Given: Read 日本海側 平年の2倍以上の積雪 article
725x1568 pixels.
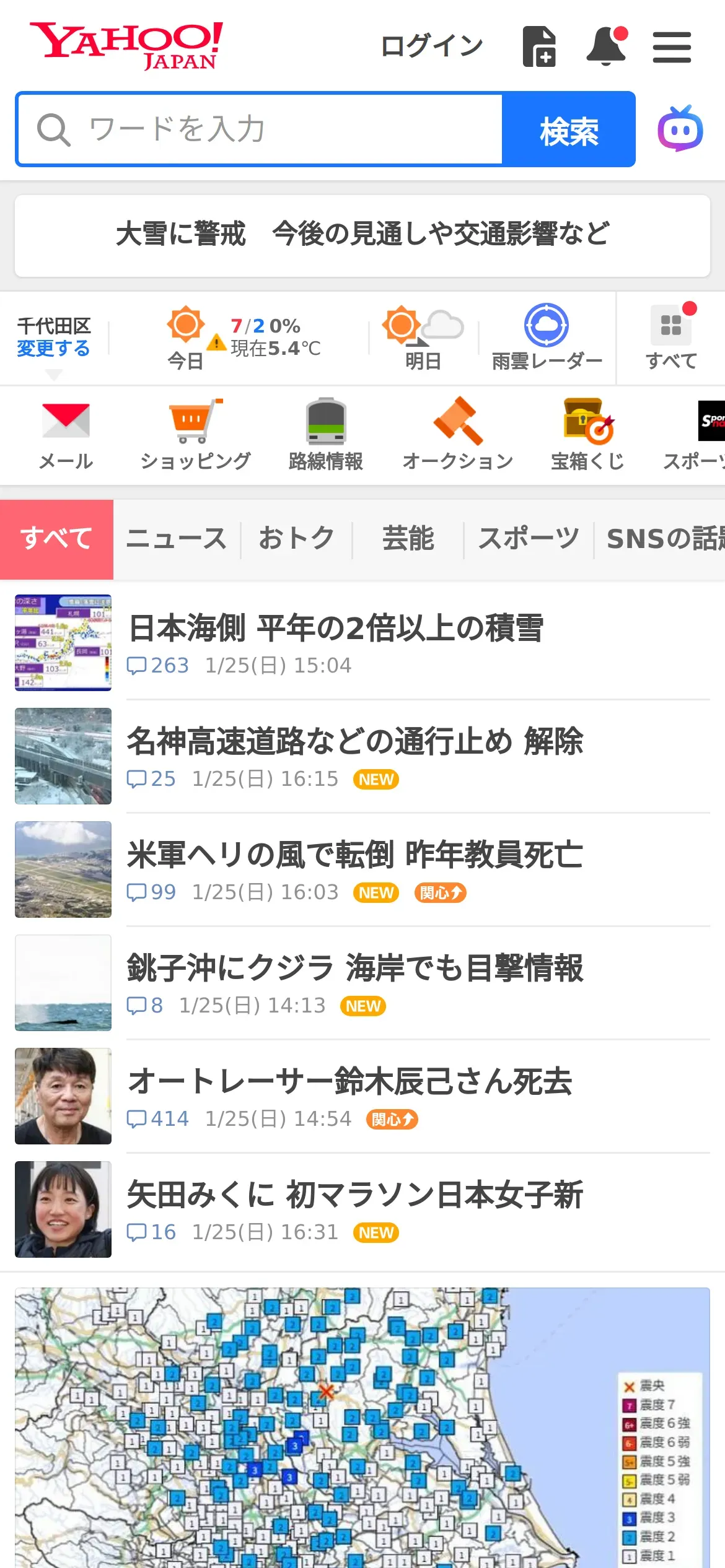Looking at the screenshot, I should click(336, 628).
